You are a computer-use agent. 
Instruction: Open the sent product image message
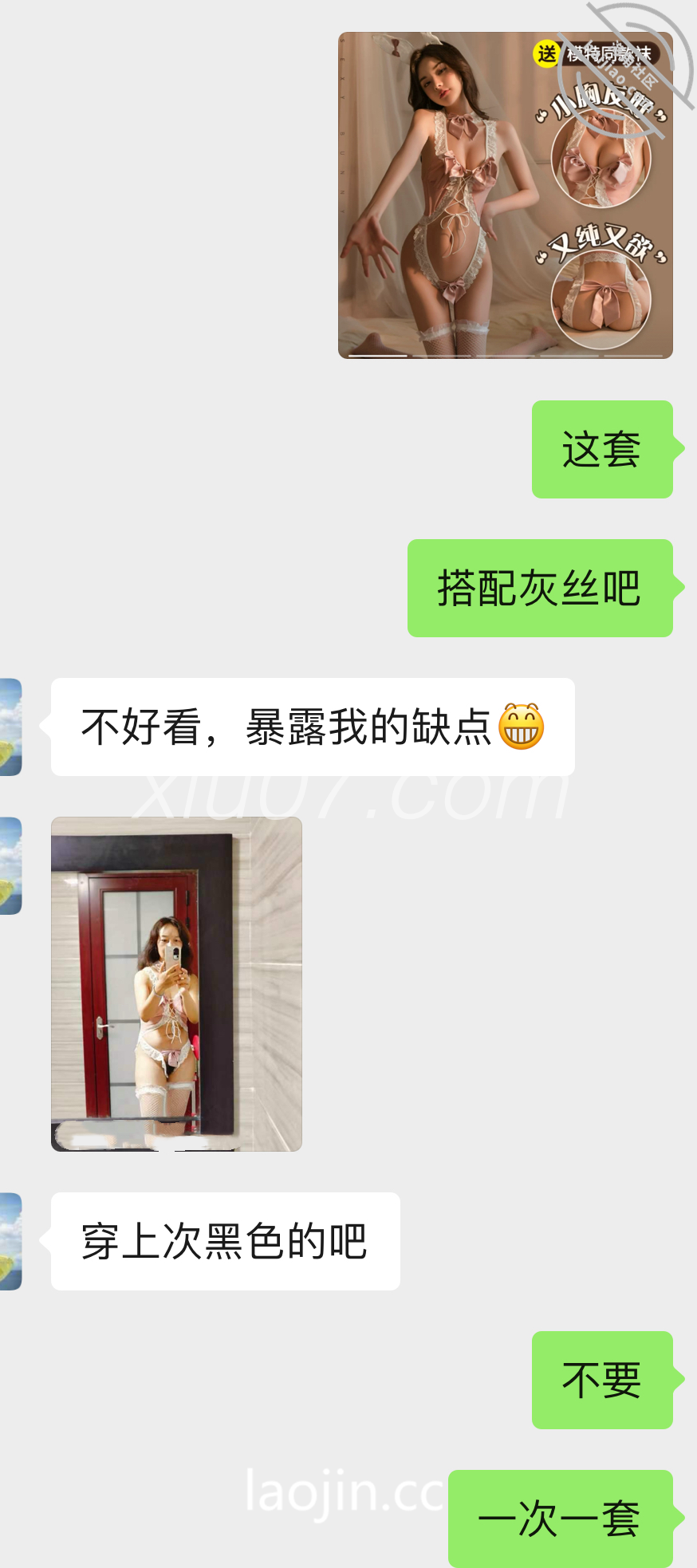(x=505, y=195)
